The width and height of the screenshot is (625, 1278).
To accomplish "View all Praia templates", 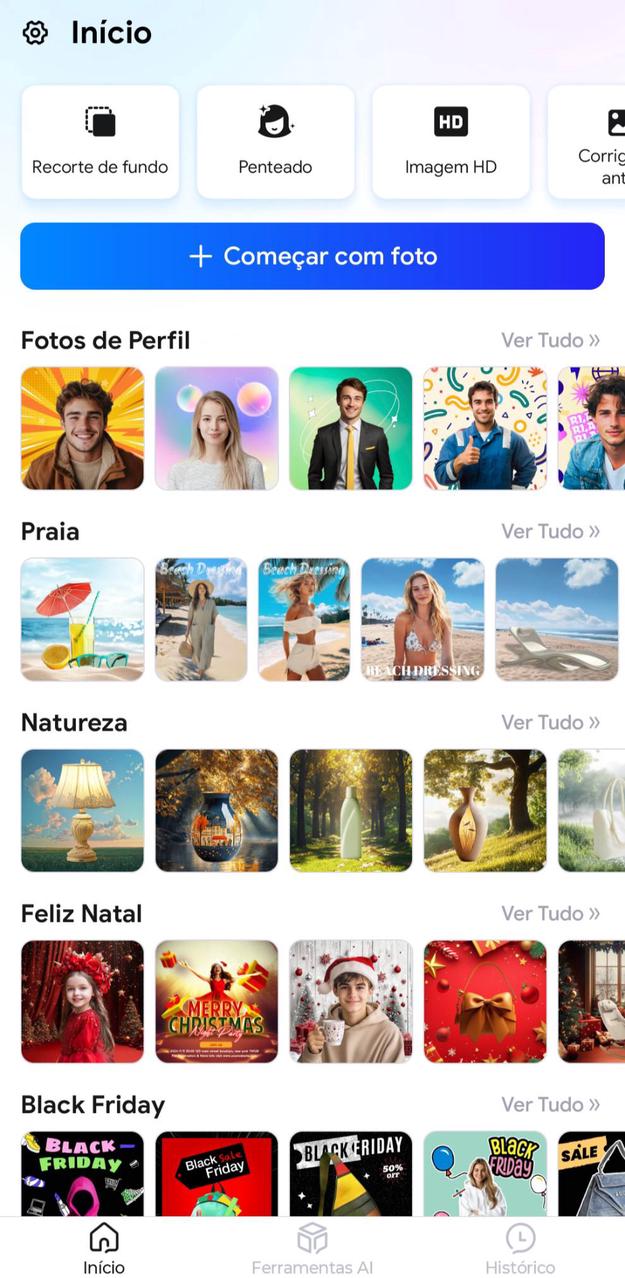I will 550,531.
